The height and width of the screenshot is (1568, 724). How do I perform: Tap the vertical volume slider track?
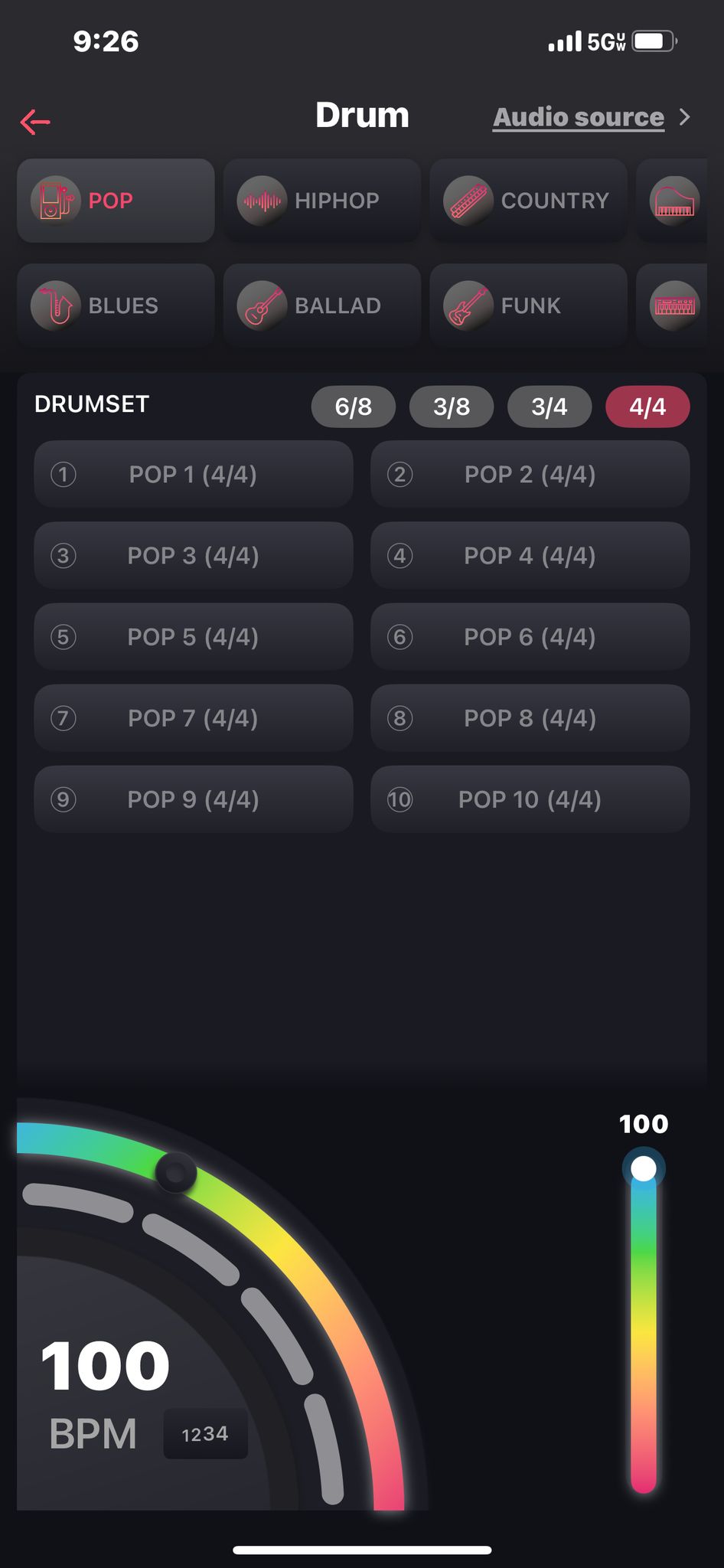[x=644, y=1332]
